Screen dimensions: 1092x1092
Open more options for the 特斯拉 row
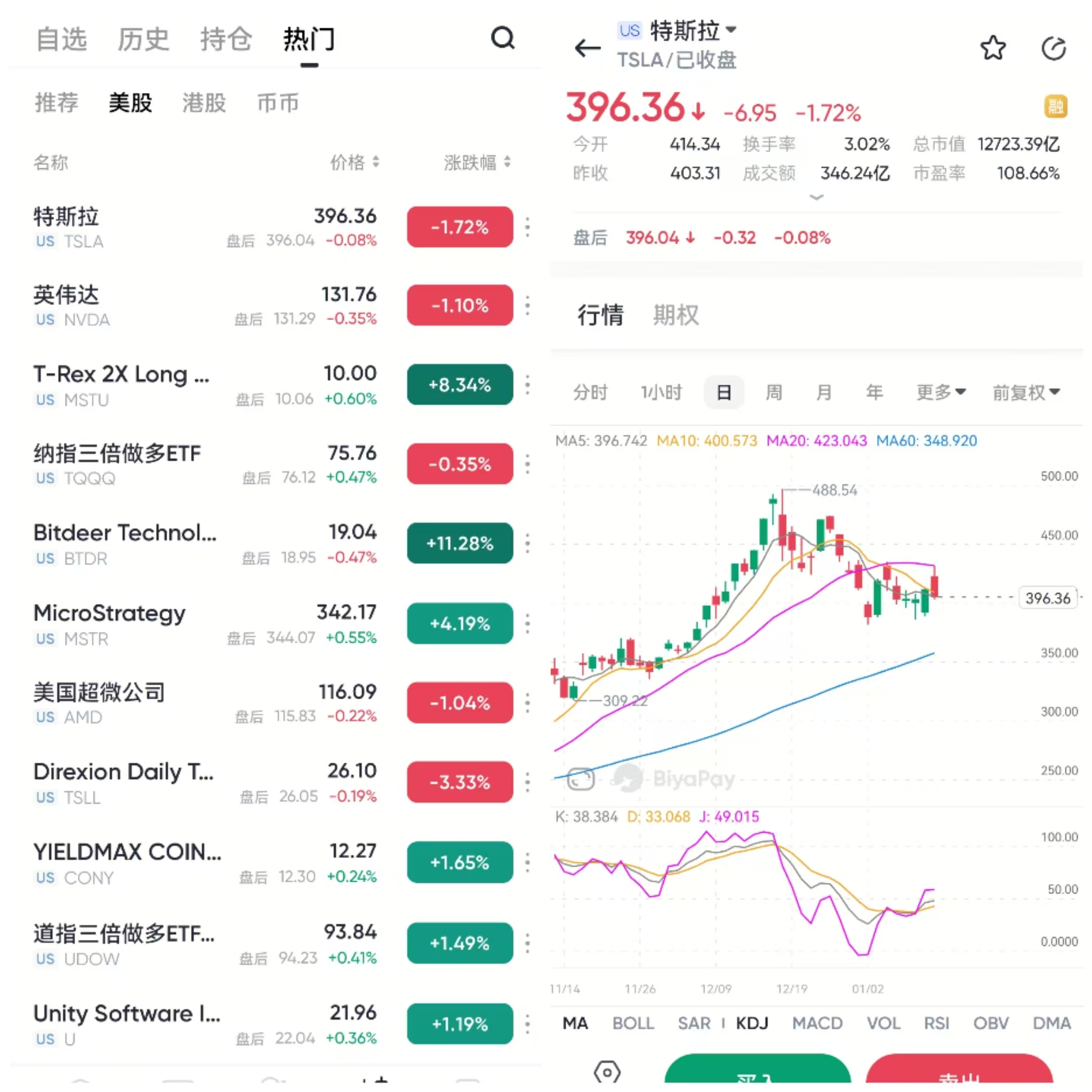(x=527, y=227)
